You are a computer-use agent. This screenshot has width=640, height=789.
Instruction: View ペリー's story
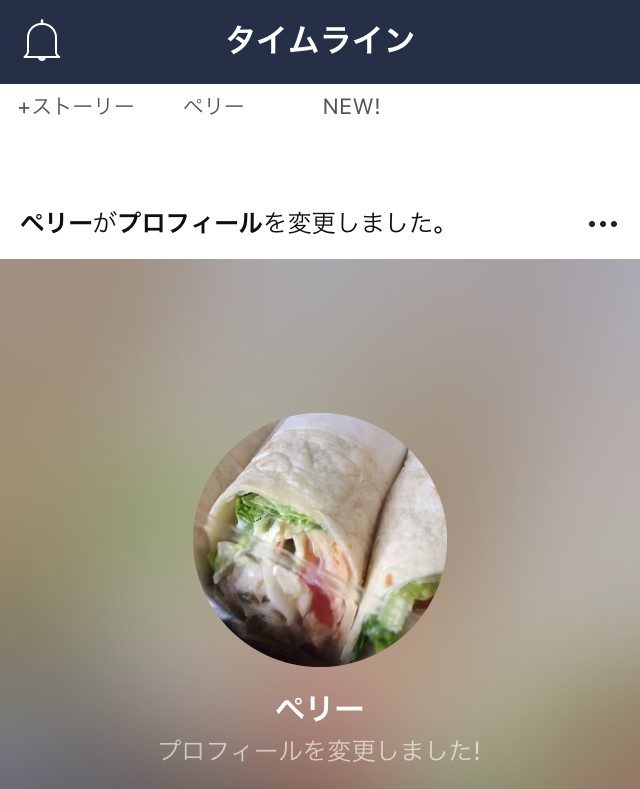pos(213,107)
